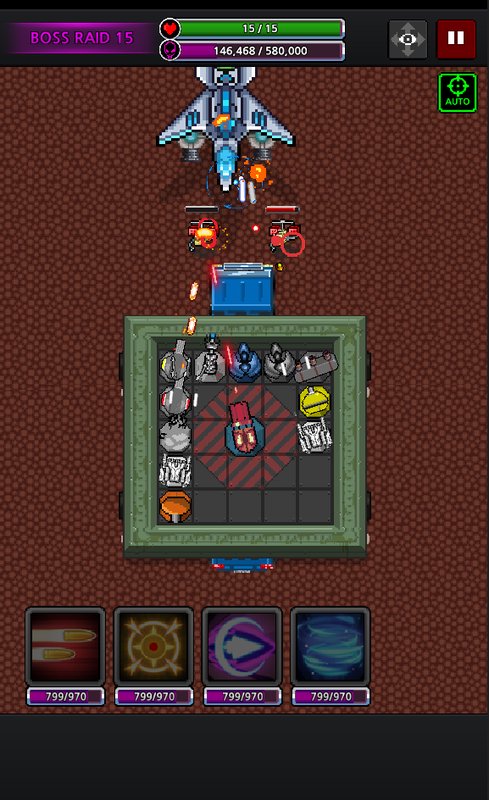This screenshot has height=800, width=489.
Task: Activate the blue whirlwind skill
Action: (330, 646)
